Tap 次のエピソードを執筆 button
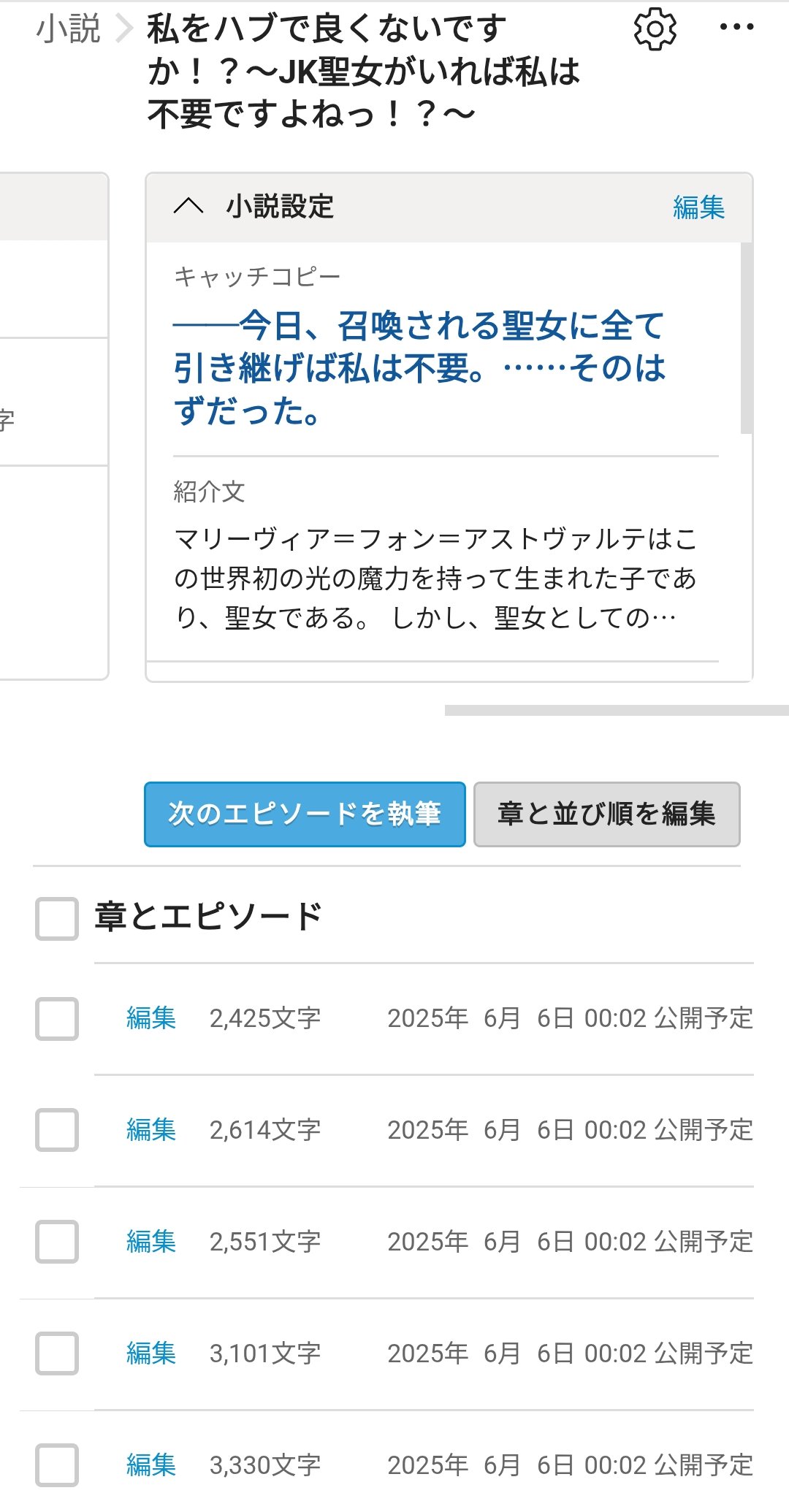The width and height of the screenshot is (789, 1512). [305, 814]
